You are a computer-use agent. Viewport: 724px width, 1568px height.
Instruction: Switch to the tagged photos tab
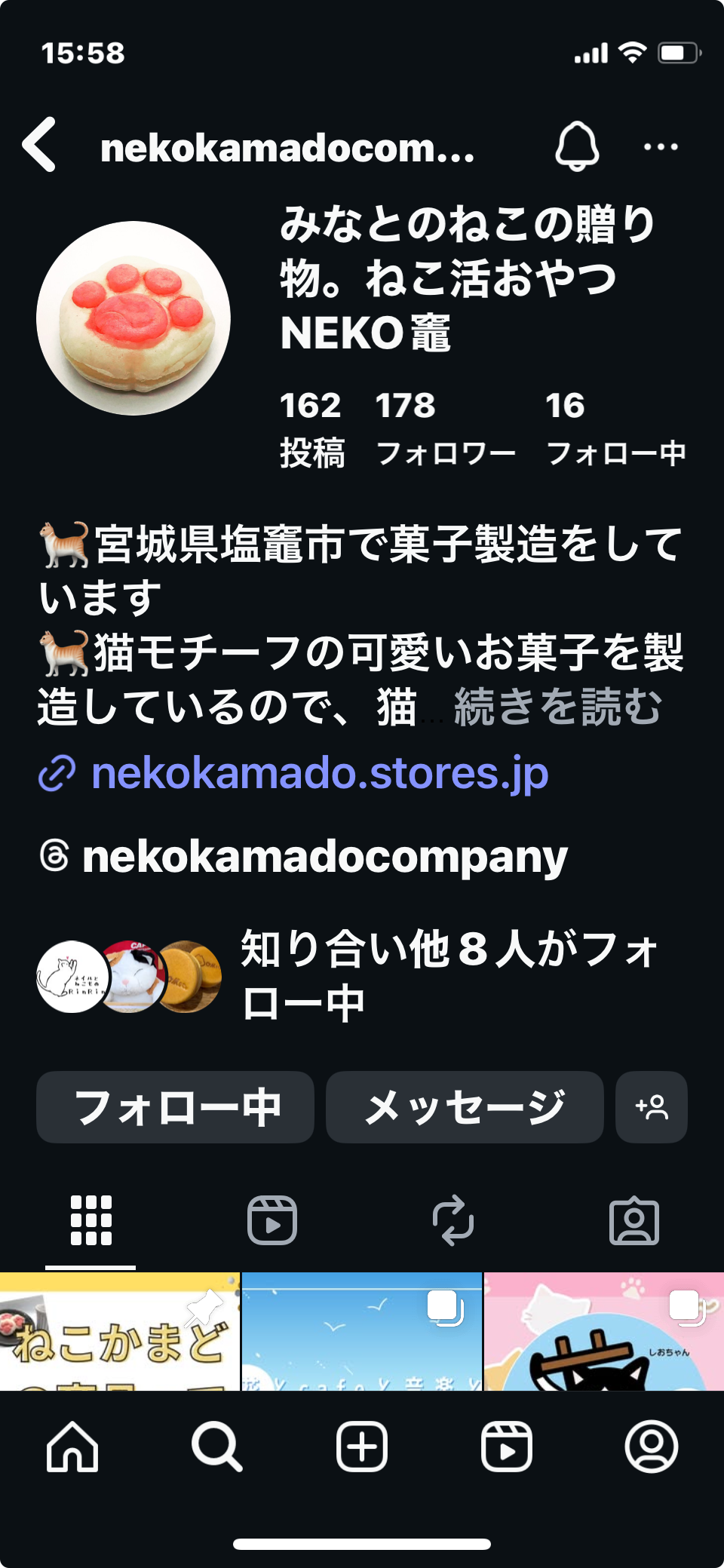[633, 1220]
